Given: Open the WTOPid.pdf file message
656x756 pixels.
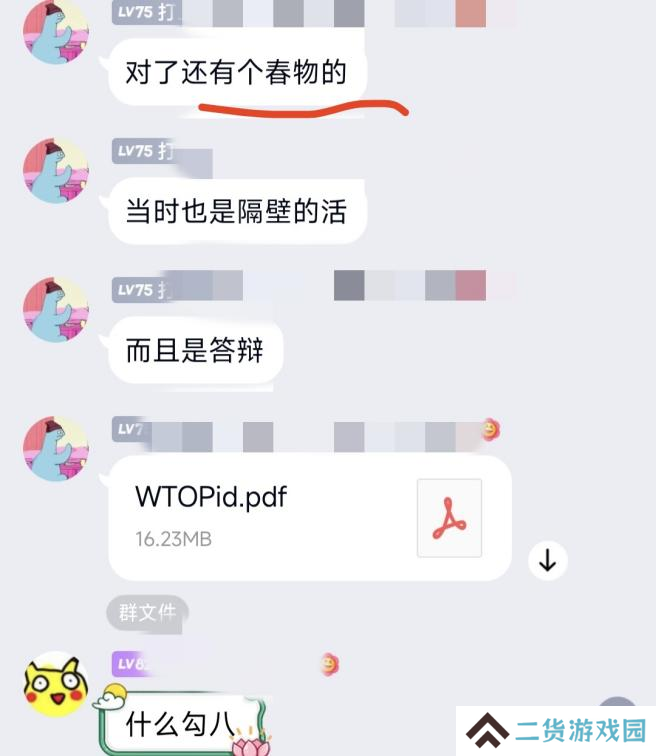Looking at the screenshot, I should coord(308,517).
